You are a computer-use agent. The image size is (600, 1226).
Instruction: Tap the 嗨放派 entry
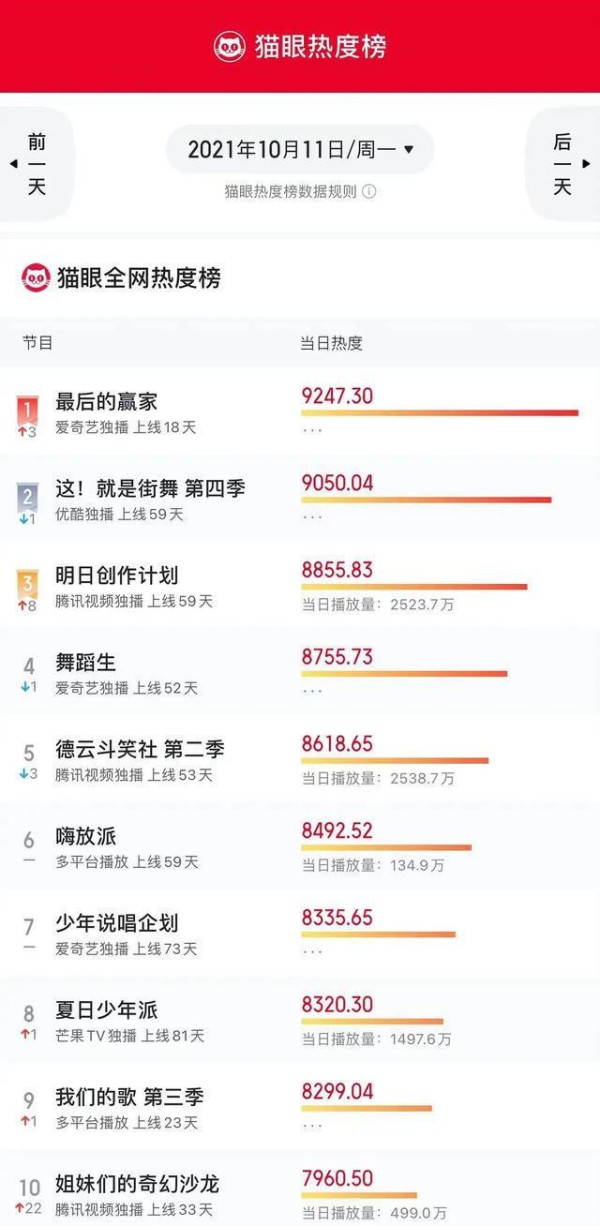300,847
